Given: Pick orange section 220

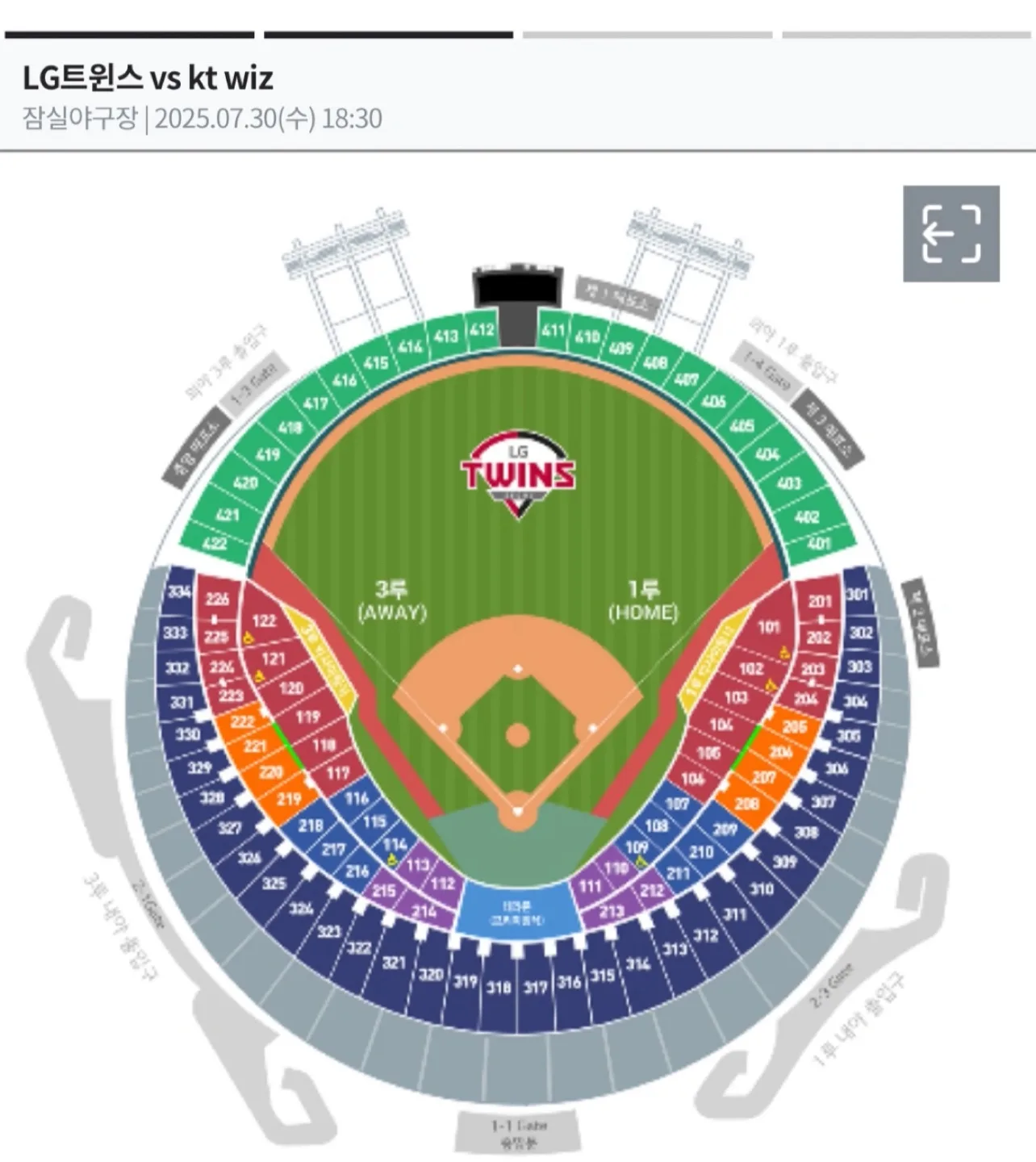Looking at the screenshot, I should (x=270, y=771).
